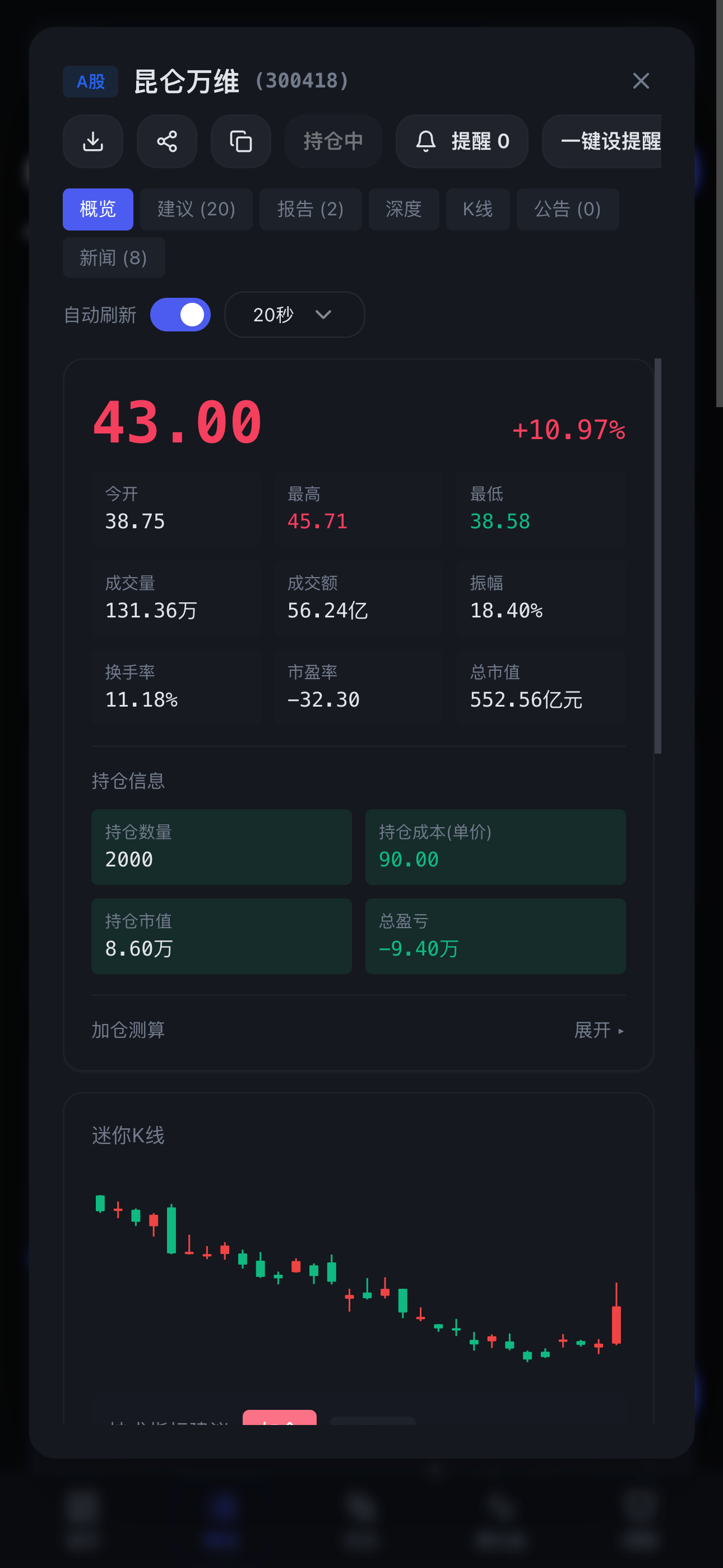Switch to the 深度 tab

[x=404, y=209]
